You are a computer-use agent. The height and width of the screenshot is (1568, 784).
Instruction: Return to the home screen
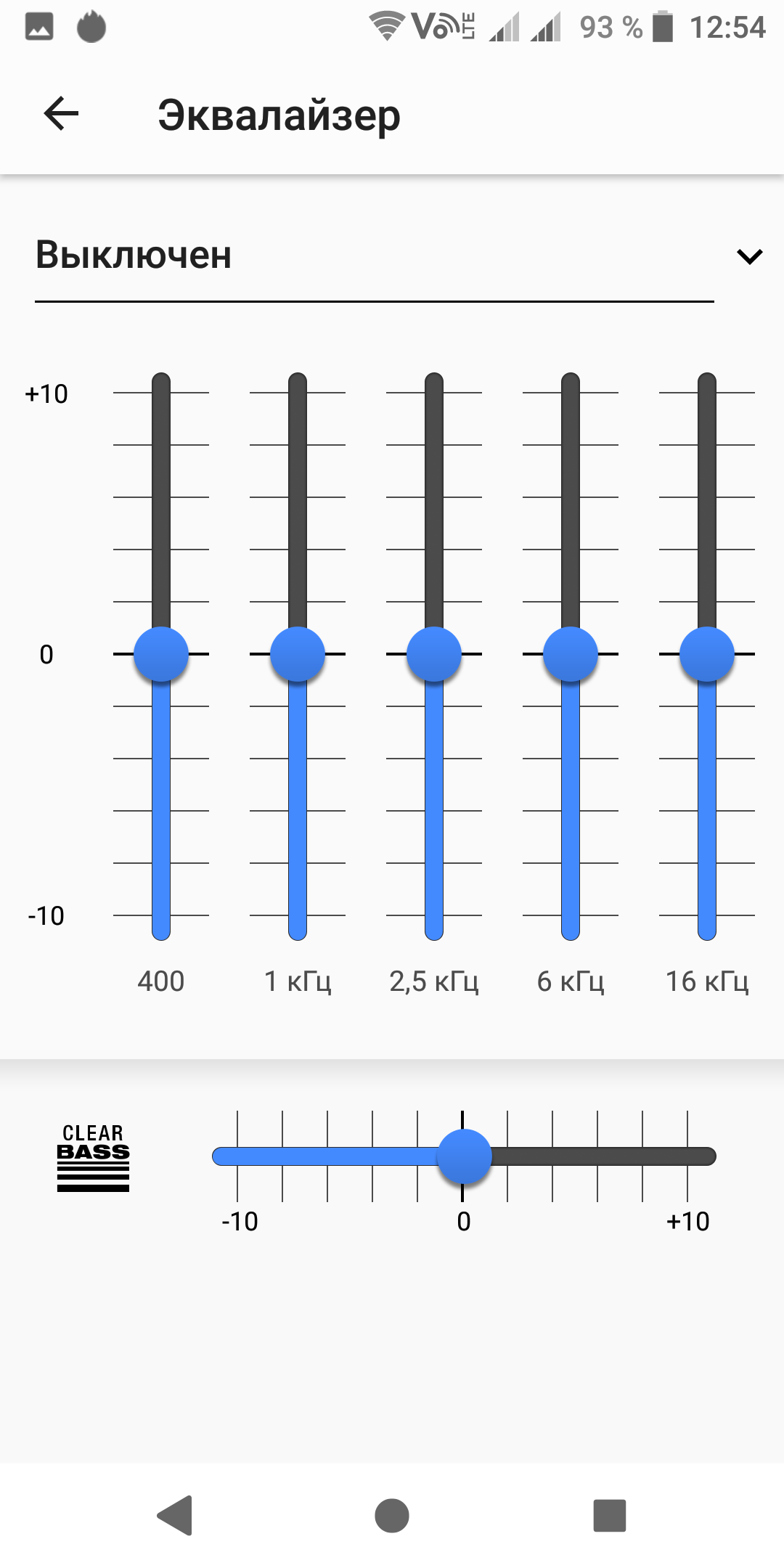click(392, 1516)
